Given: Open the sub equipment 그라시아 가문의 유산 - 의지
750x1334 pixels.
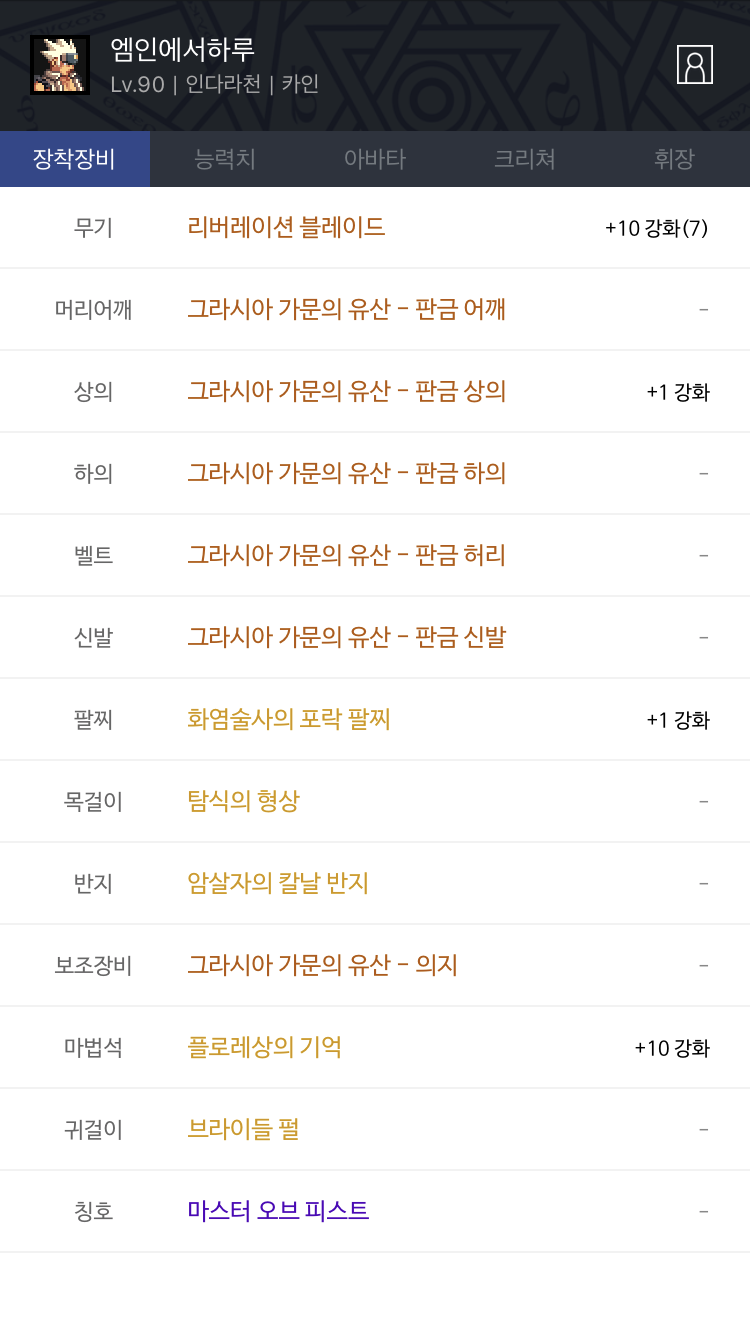Looking at the screenshot, I should [322, 965].
